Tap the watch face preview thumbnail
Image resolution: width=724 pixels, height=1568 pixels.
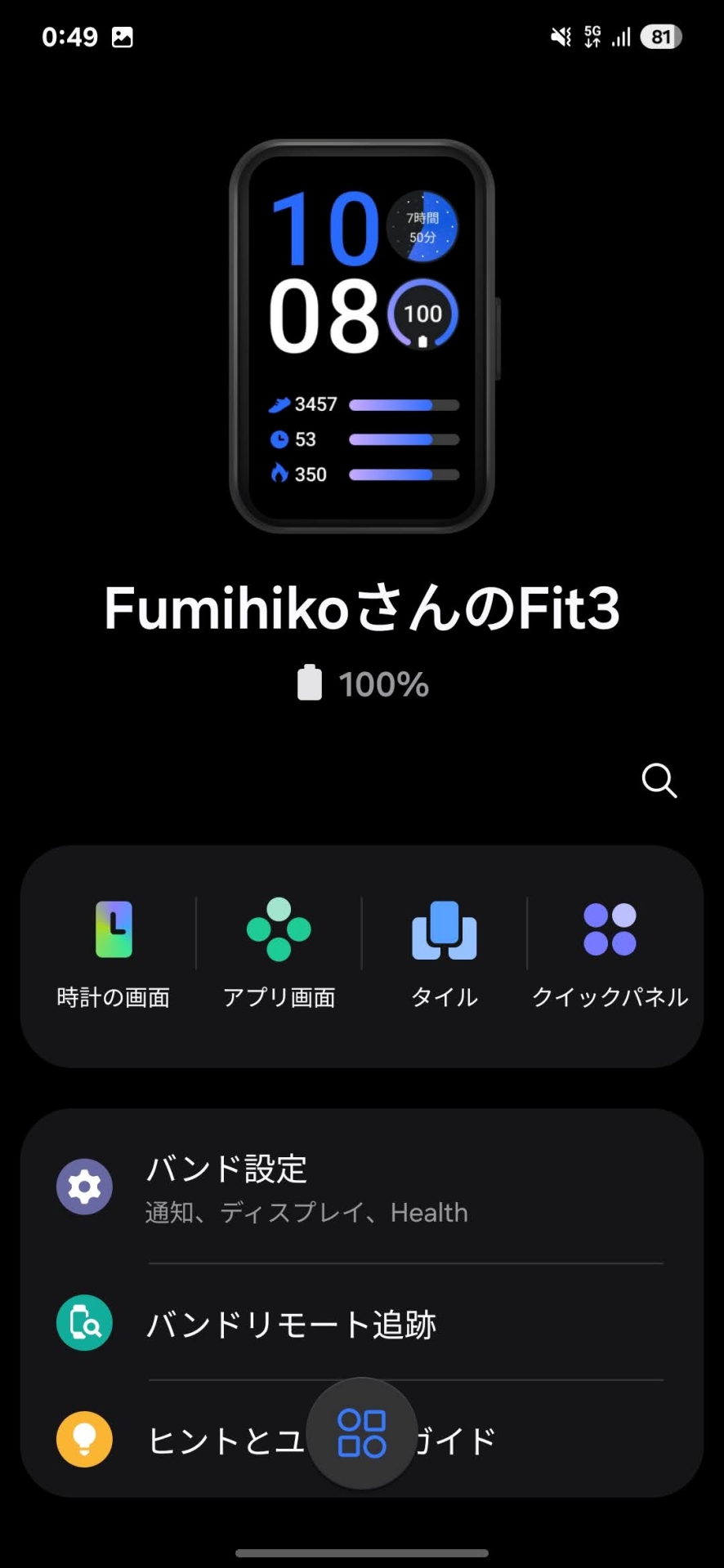pyautogui.click(x=362, y=335)
